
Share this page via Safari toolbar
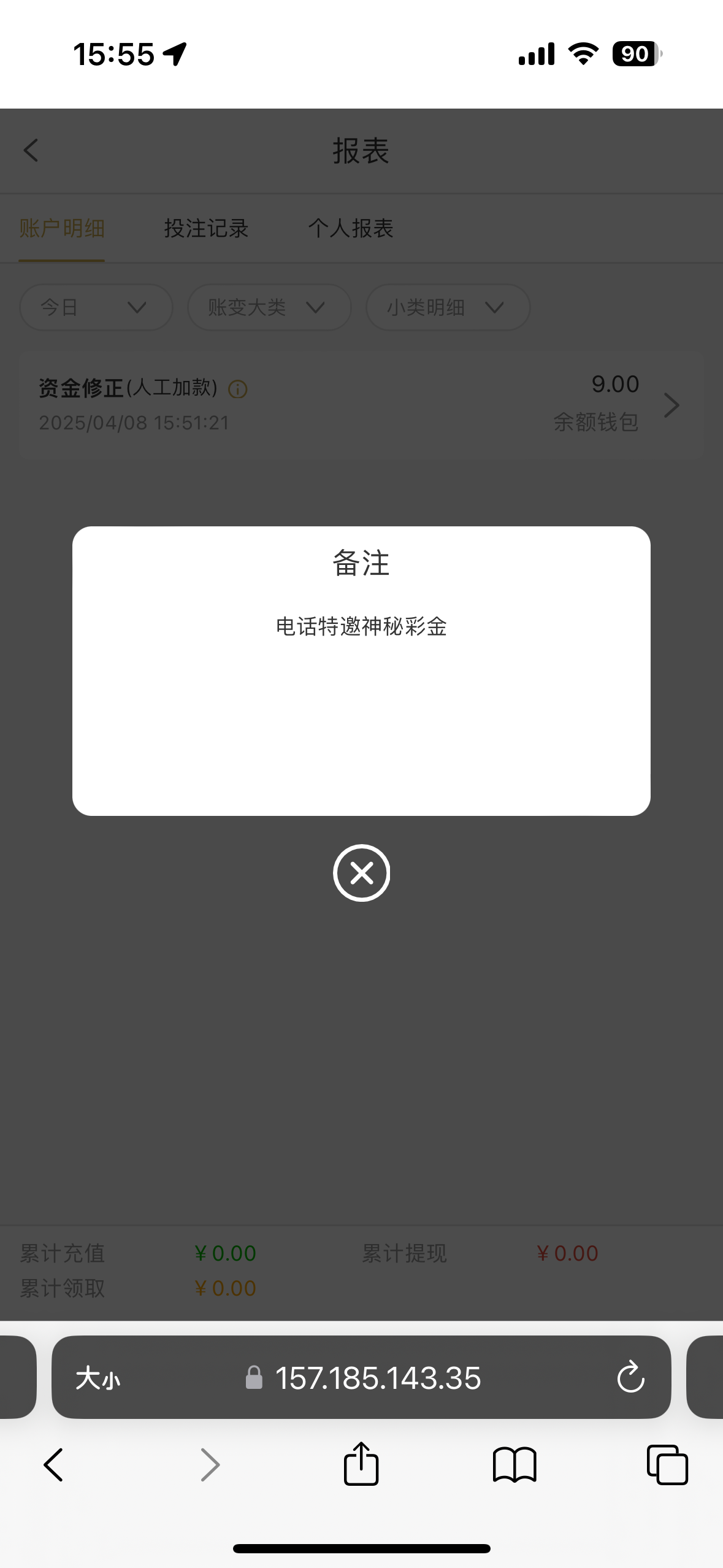361,1464
